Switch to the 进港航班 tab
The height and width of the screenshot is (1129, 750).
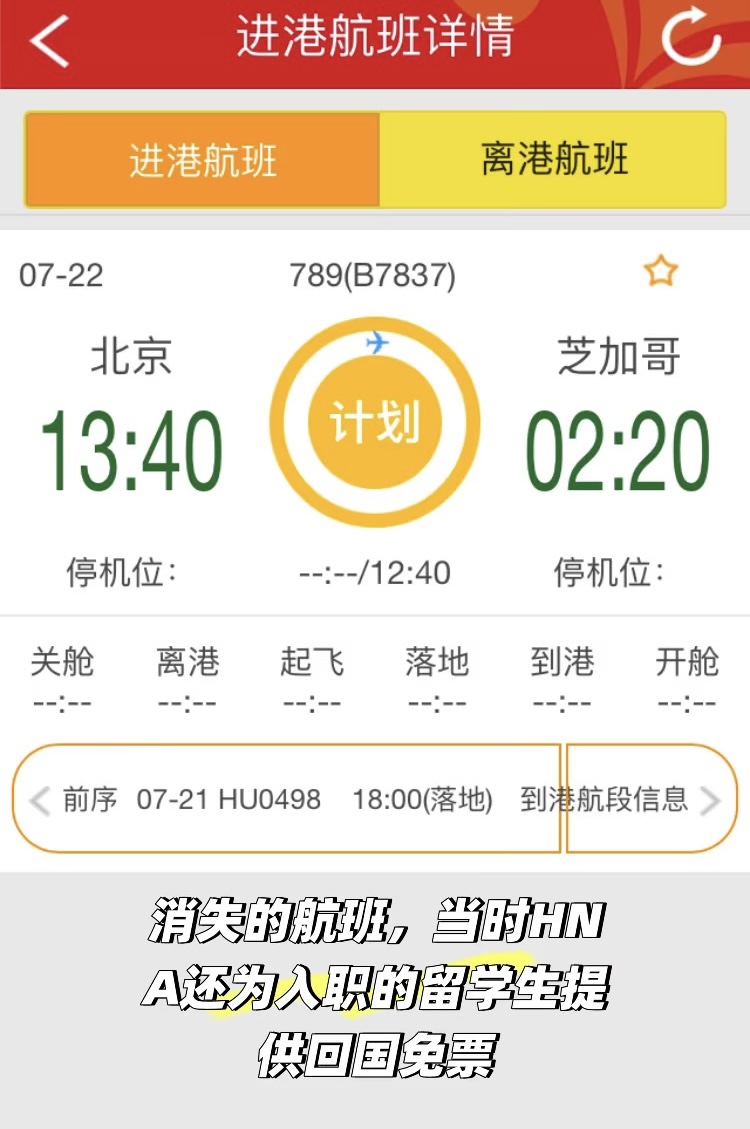[202, 160]
